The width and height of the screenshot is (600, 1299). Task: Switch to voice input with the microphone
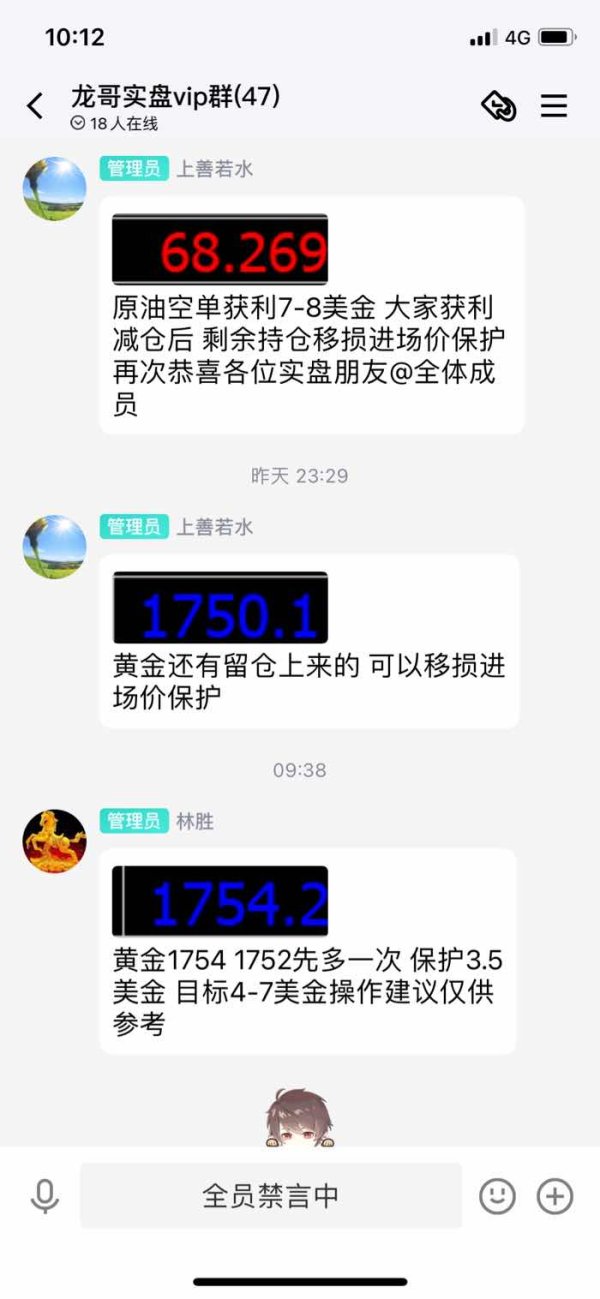coord(44,1196)
